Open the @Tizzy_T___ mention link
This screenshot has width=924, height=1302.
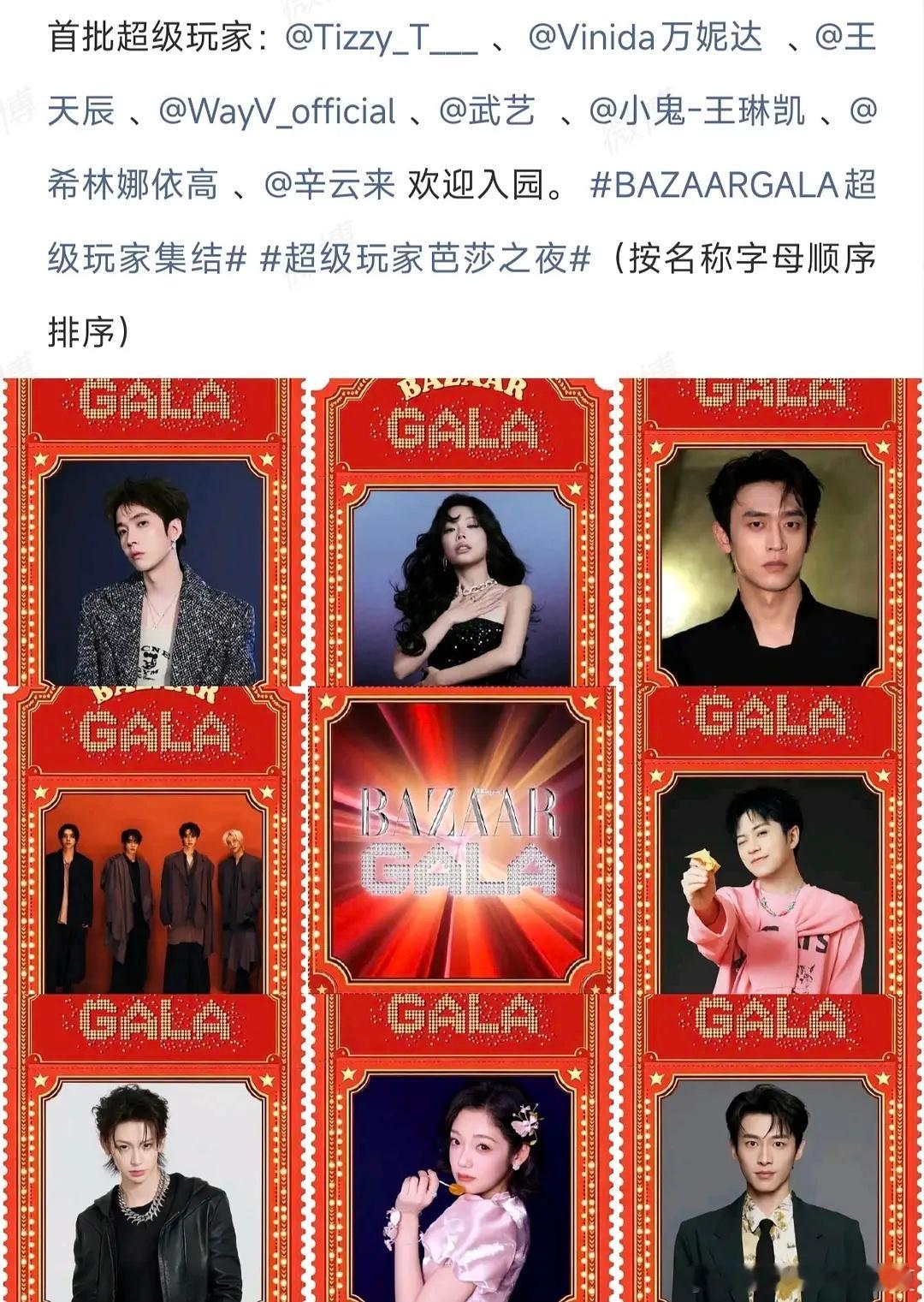point(381,39)
